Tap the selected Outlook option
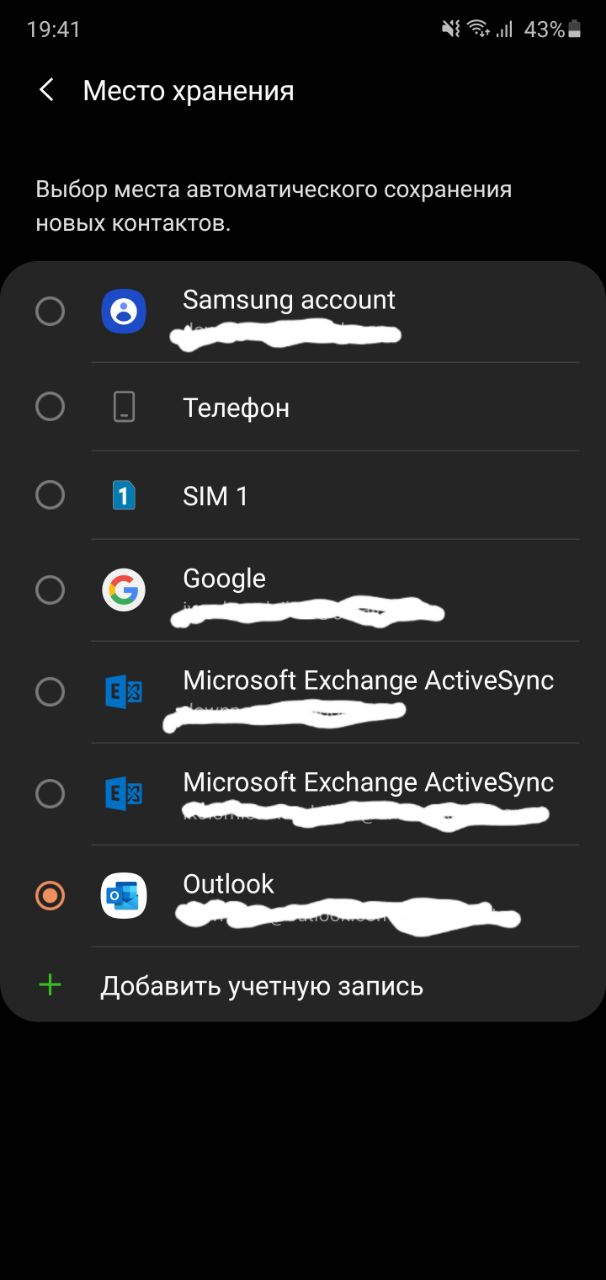This screenshot has width=606, height=1280. tap(303, 896)
